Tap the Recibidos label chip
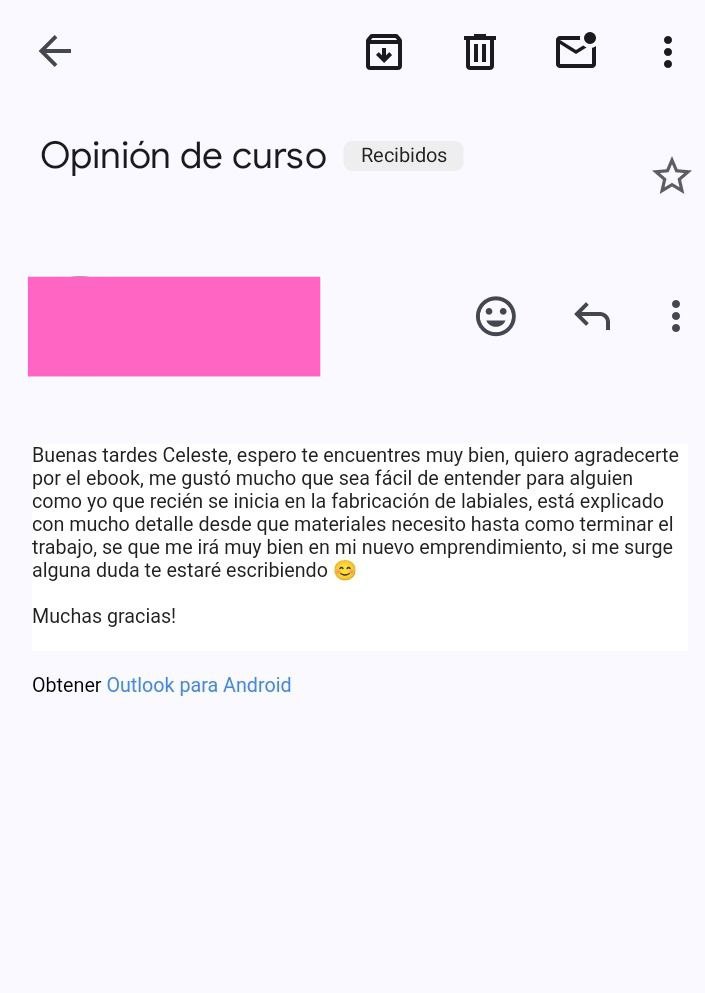Image resolution: width=705 pixels, height=993 pixels. pos(404,156)
